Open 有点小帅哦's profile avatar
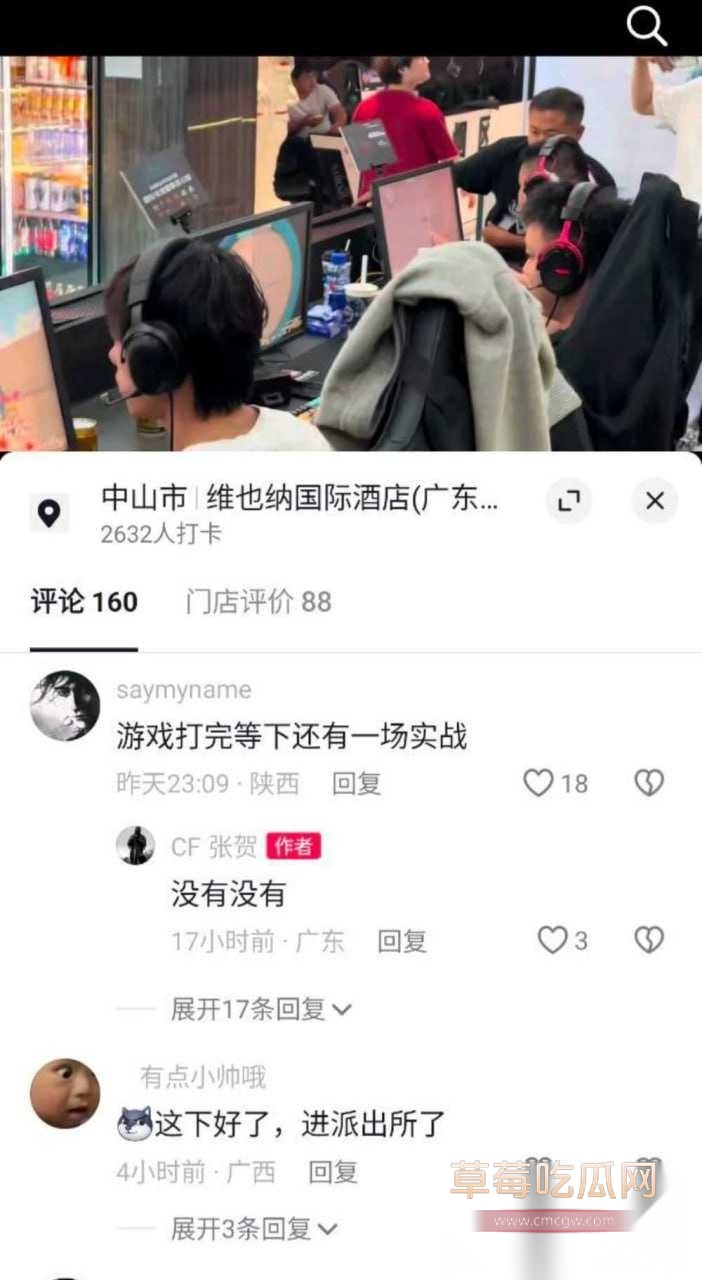This screenshot has width=702, height=1280. pyautogui.click(x=65, y=1094)
